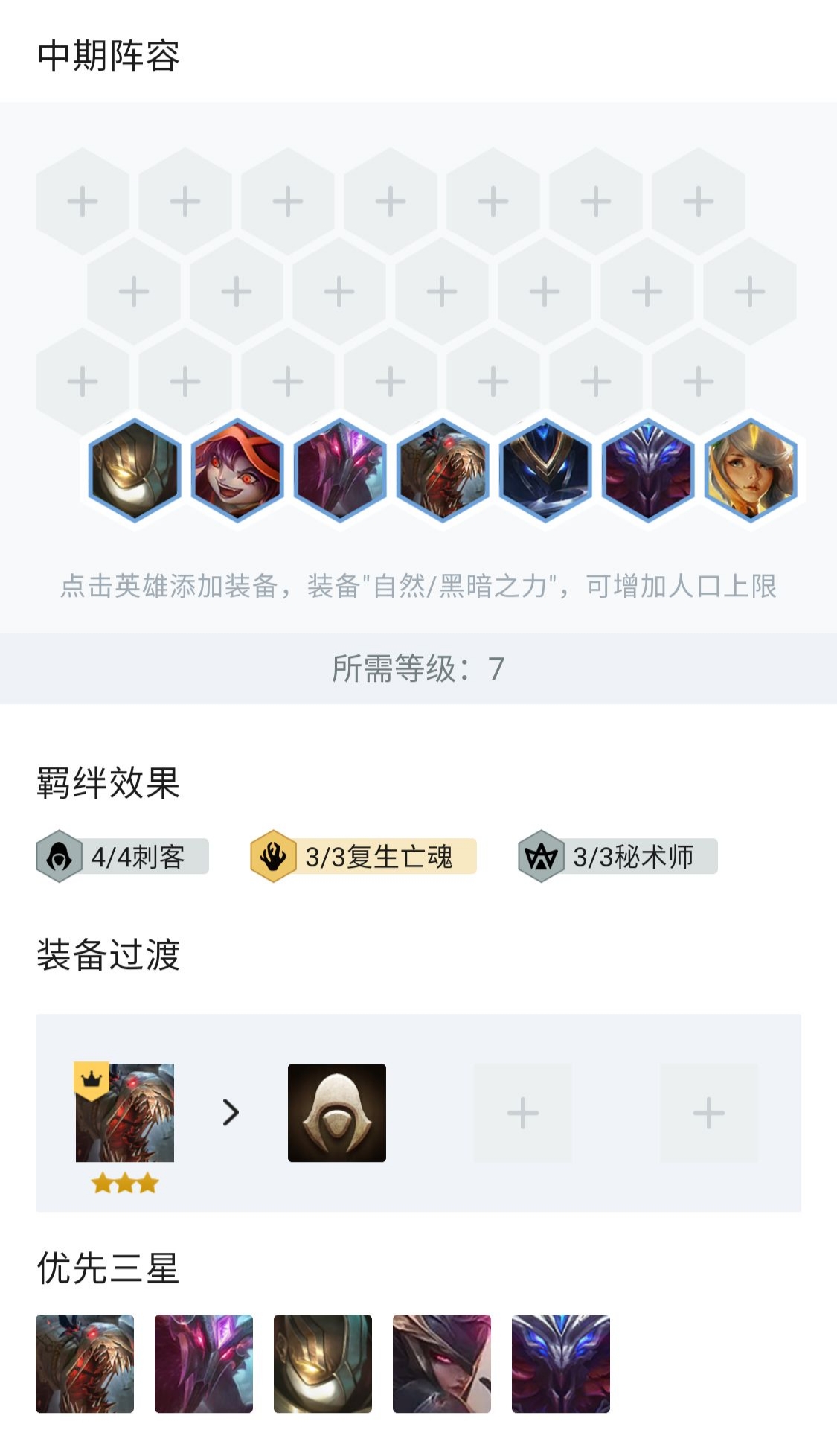Add equipment in the empty slot beside the hood item

[x=523, y=1113]
